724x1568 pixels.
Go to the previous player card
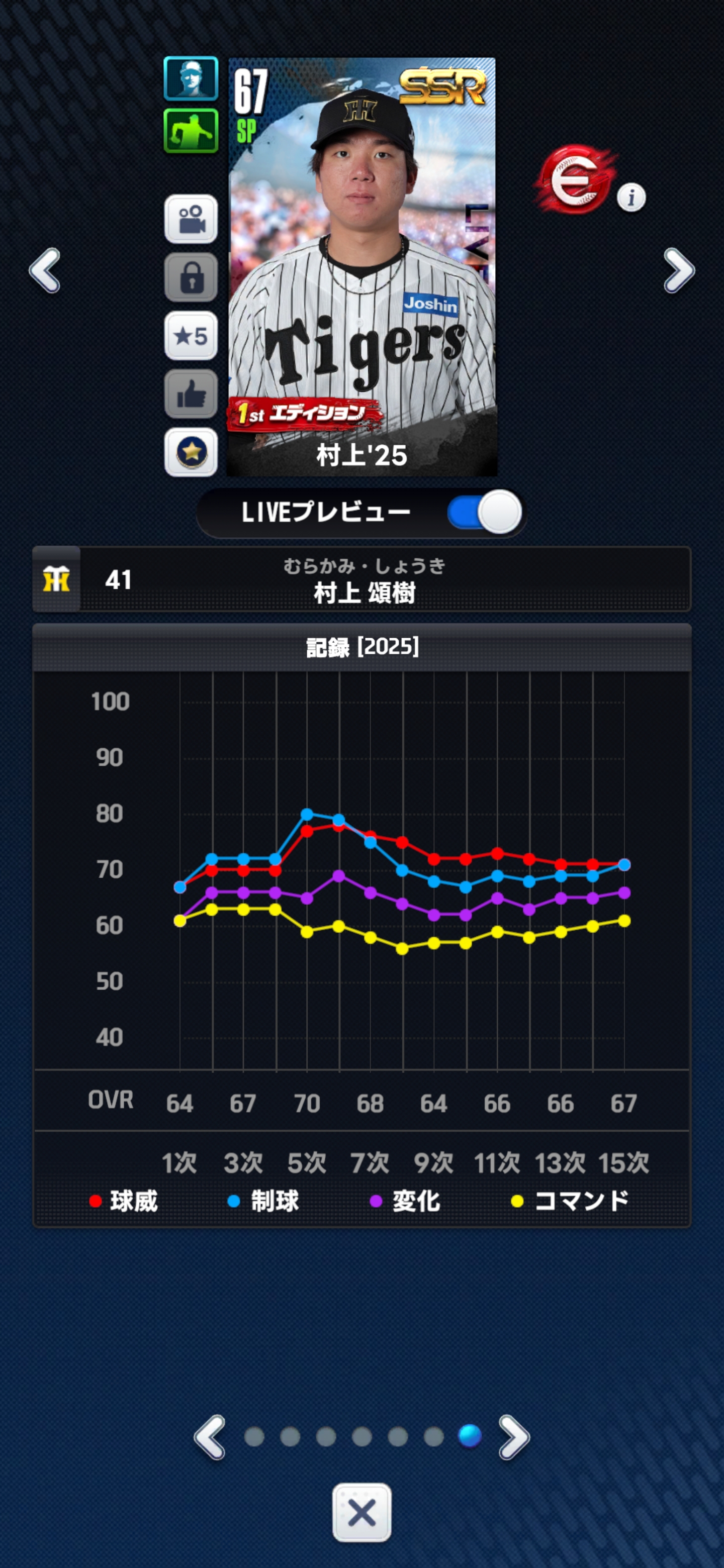[x=45, y=270]
